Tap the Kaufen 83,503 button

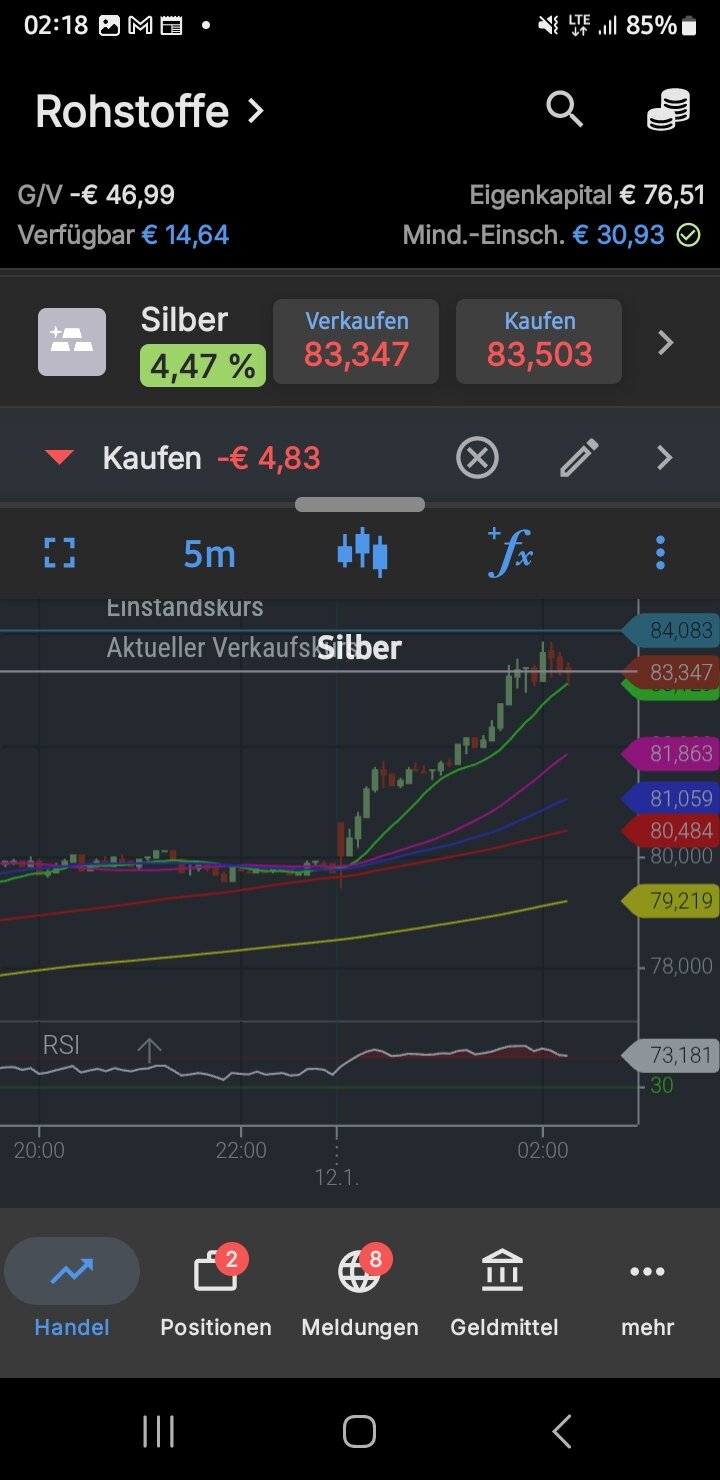coord(539,342)
